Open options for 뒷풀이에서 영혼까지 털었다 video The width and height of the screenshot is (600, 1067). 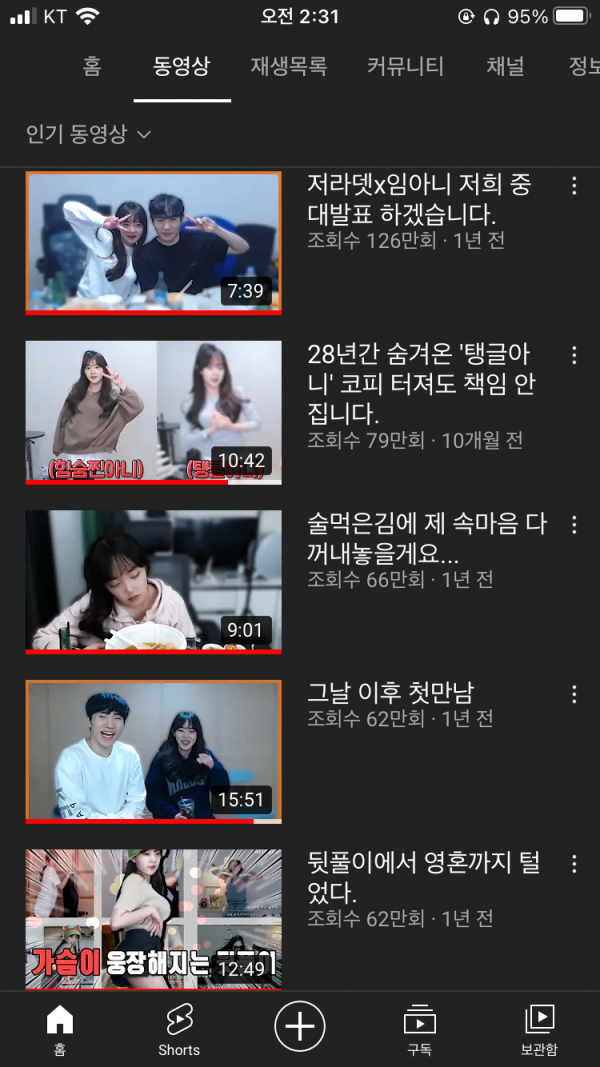[x=574, y=864]
